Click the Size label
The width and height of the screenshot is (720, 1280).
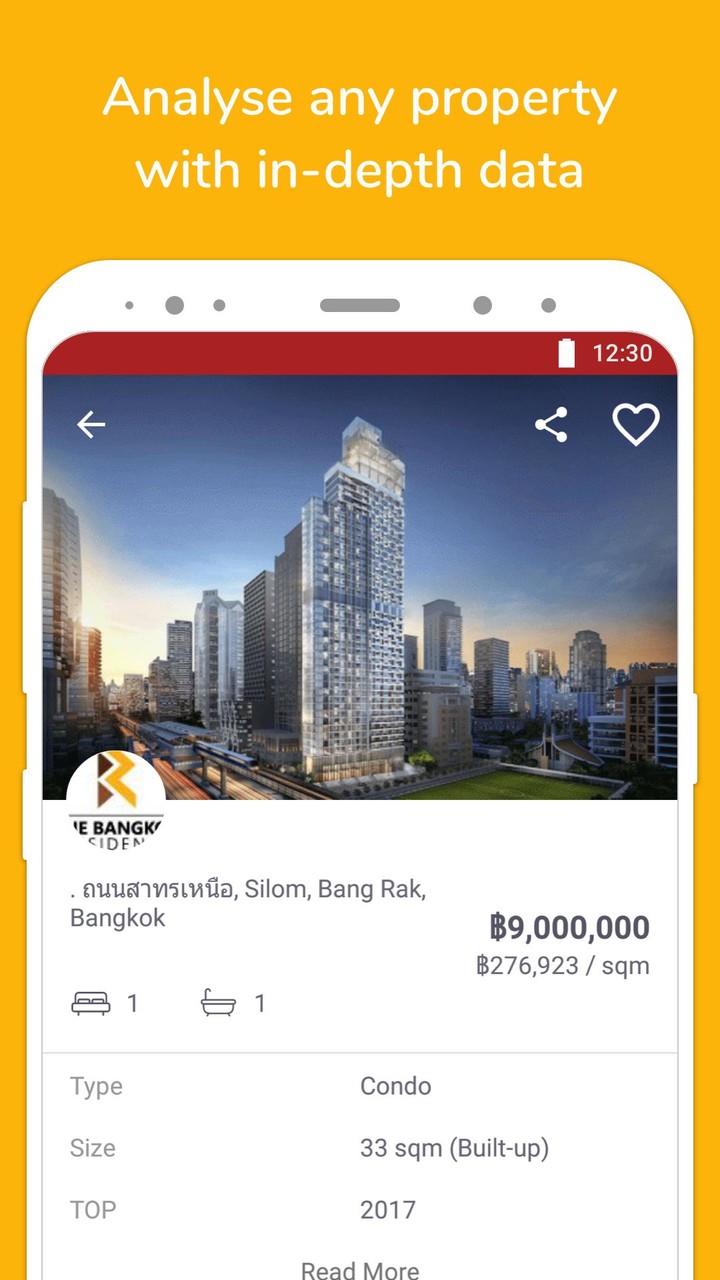coord(92,1148)
